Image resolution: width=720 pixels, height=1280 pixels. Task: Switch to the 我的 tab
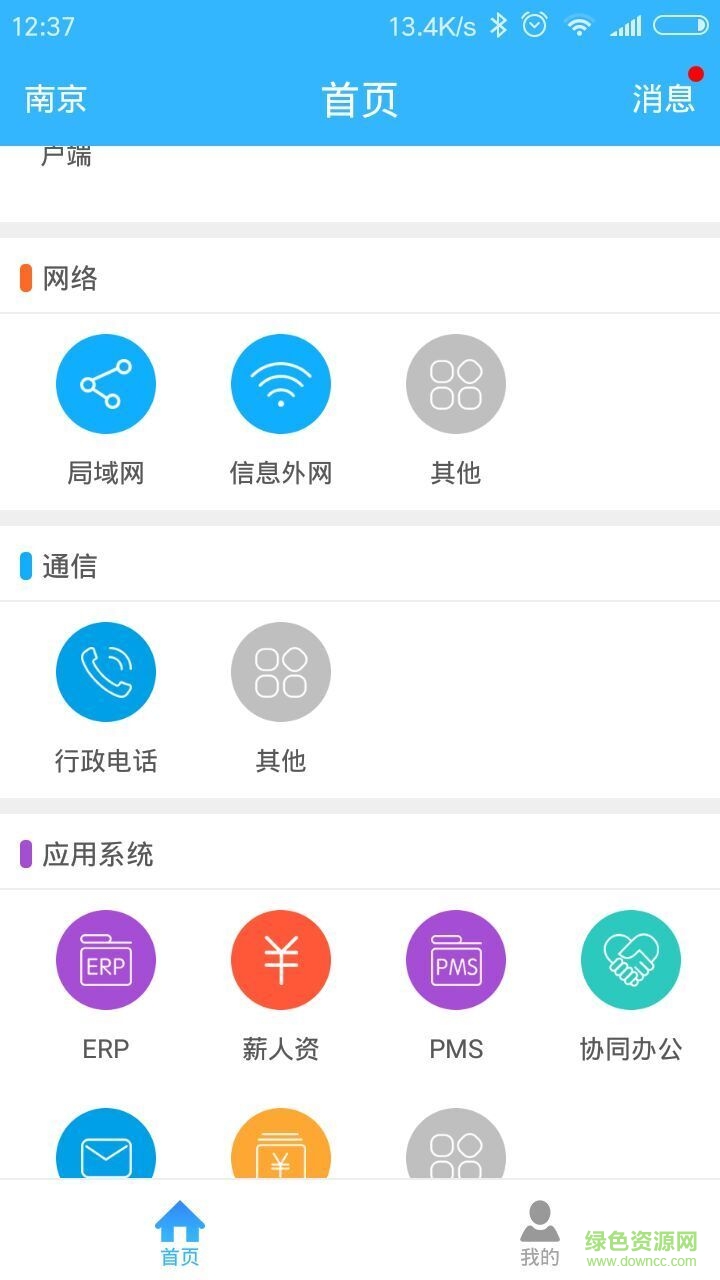540,1230
